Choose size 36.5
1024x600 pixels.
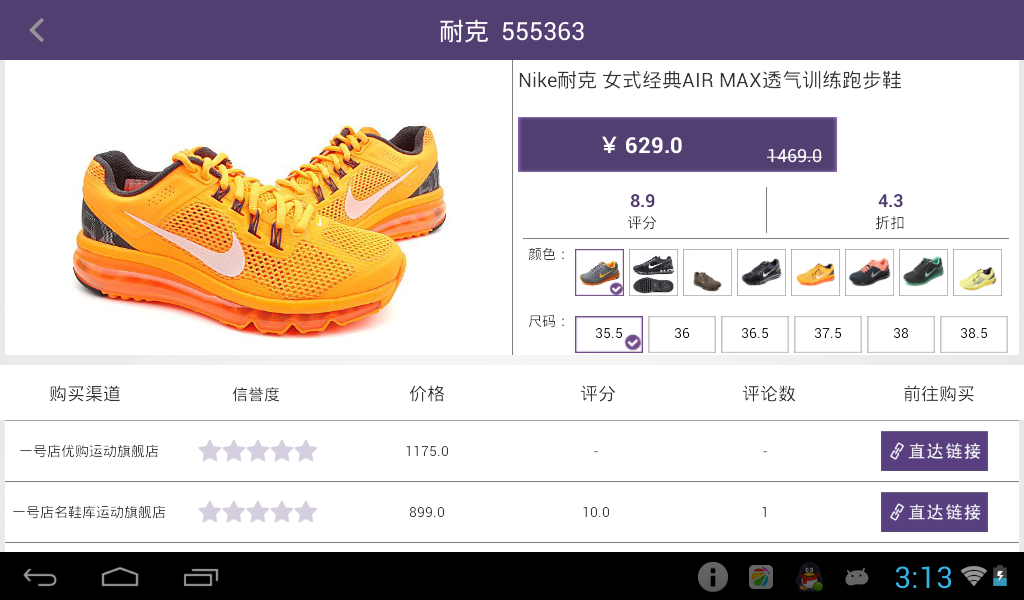pos(755,334)
